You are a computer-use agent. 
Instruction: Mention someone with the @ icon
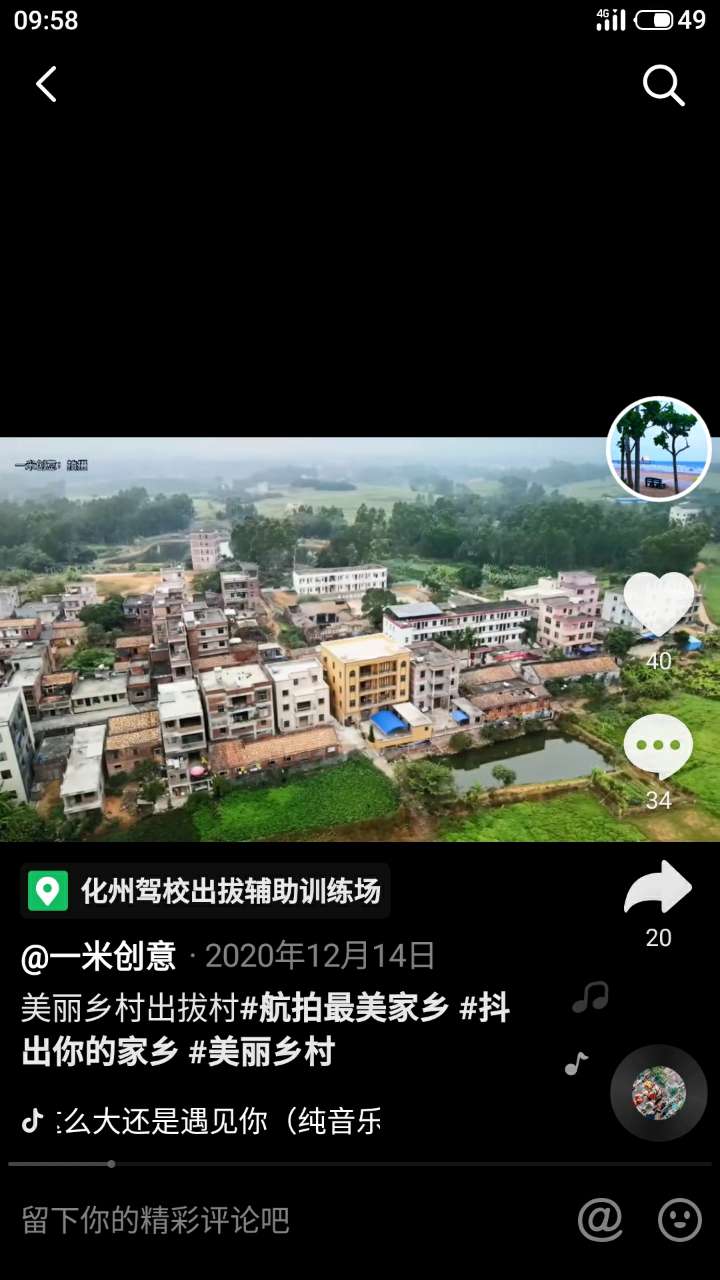click(x=600, y=1220)
